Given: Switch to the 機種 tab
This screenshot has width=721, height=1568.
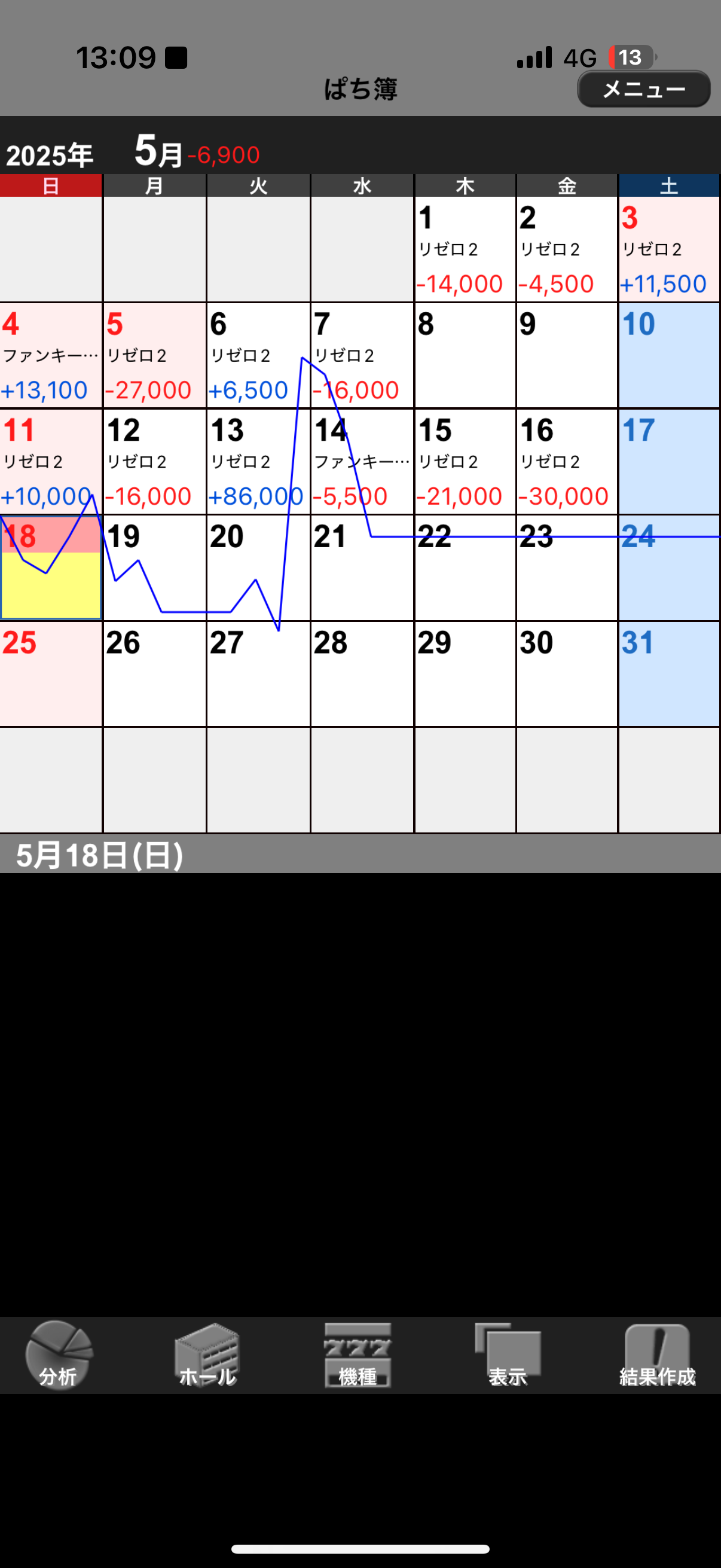Looking at the screenshot, I should pyautogui.click(x=358, y=1355).
